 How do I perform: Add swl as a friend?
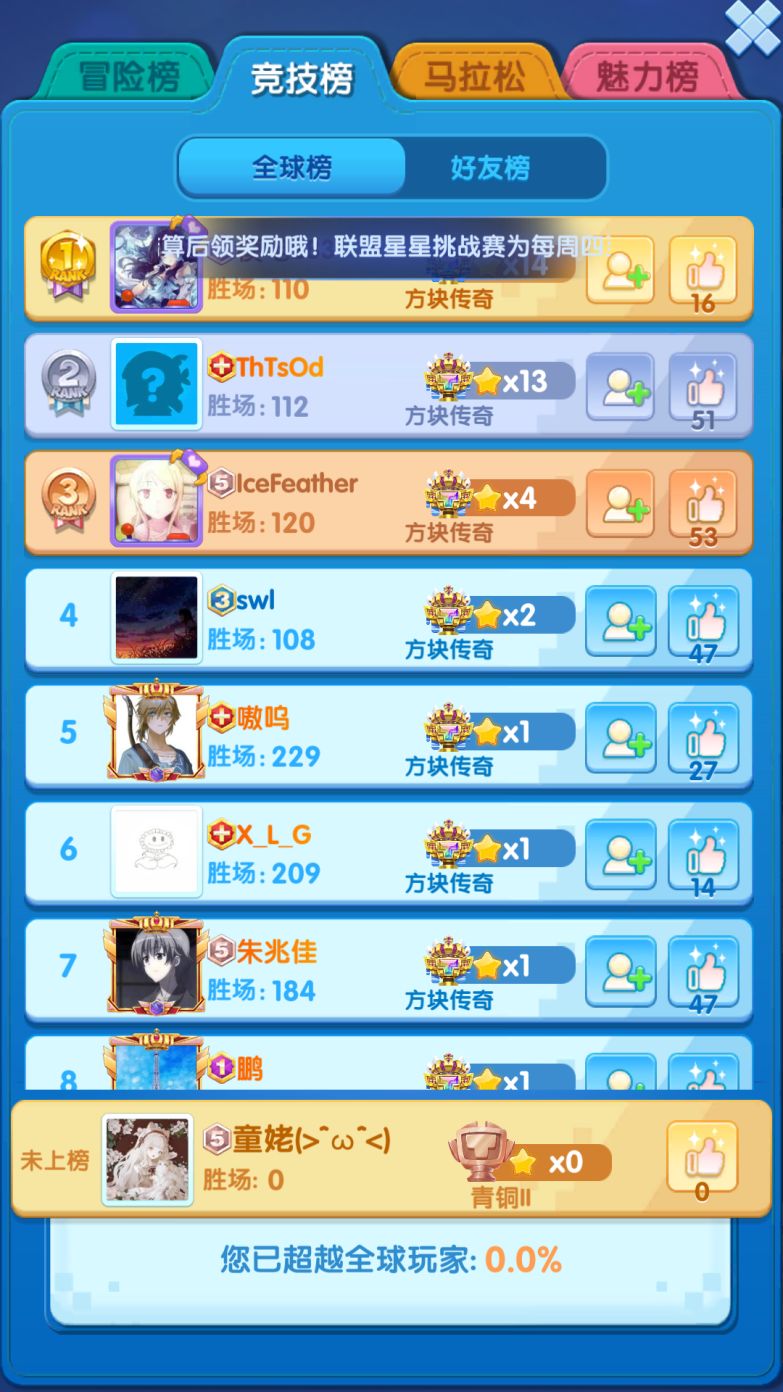tap(621, 621)
